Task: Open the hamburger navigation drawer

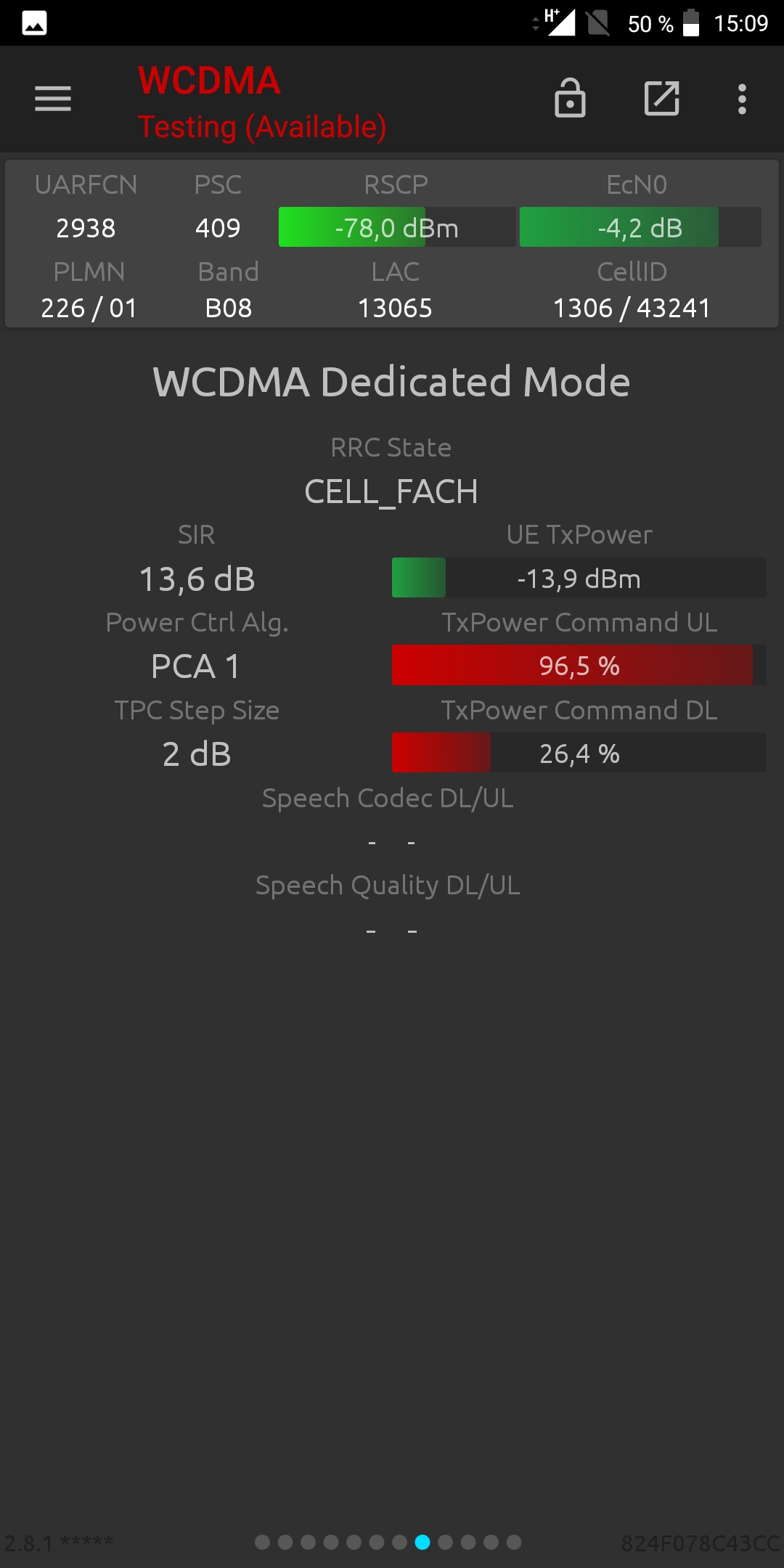Action: 53,99
